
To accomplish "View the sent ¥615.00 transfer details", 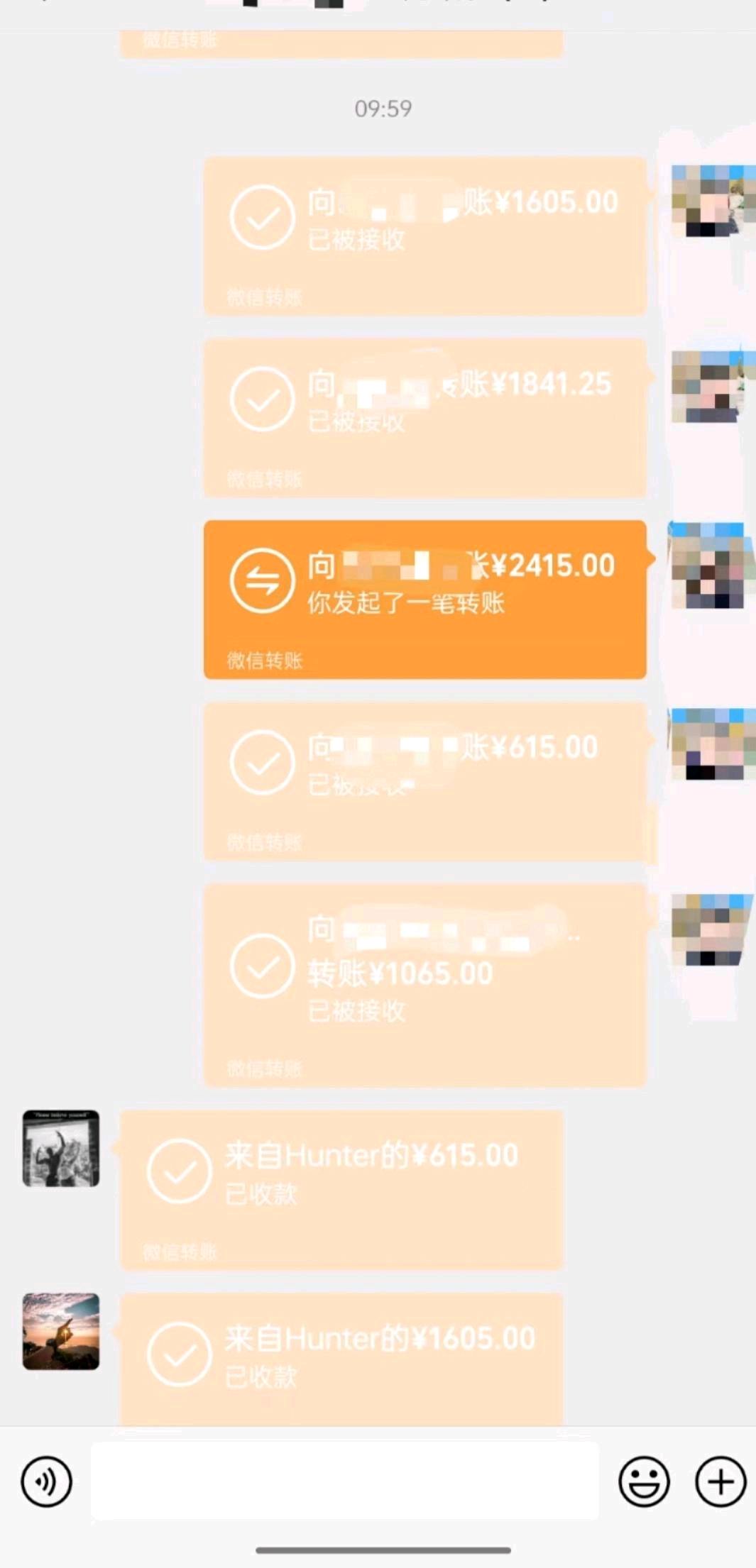I will [x=424, y=780].
